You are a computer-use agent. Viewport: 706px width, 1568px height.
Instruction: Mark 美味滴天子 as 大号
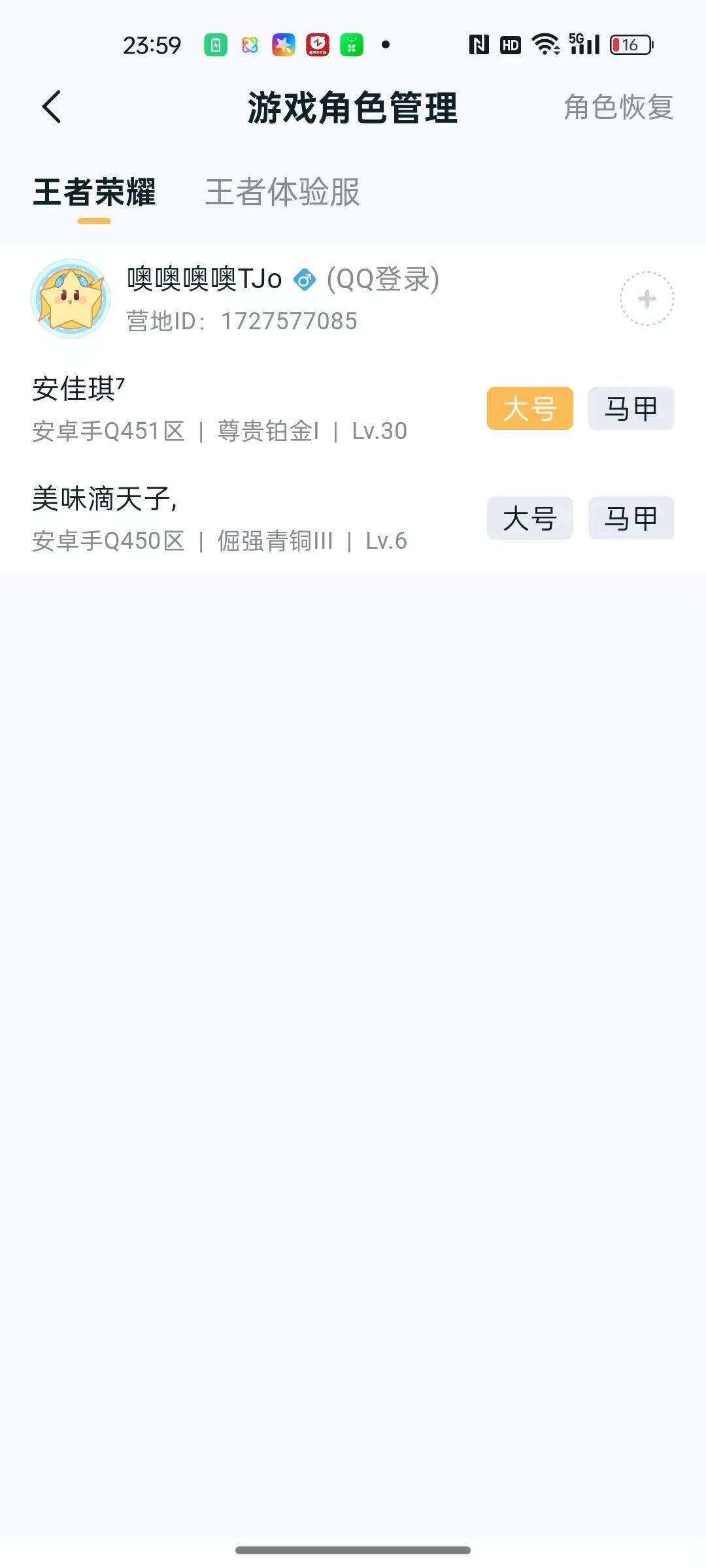coord(529,518)
